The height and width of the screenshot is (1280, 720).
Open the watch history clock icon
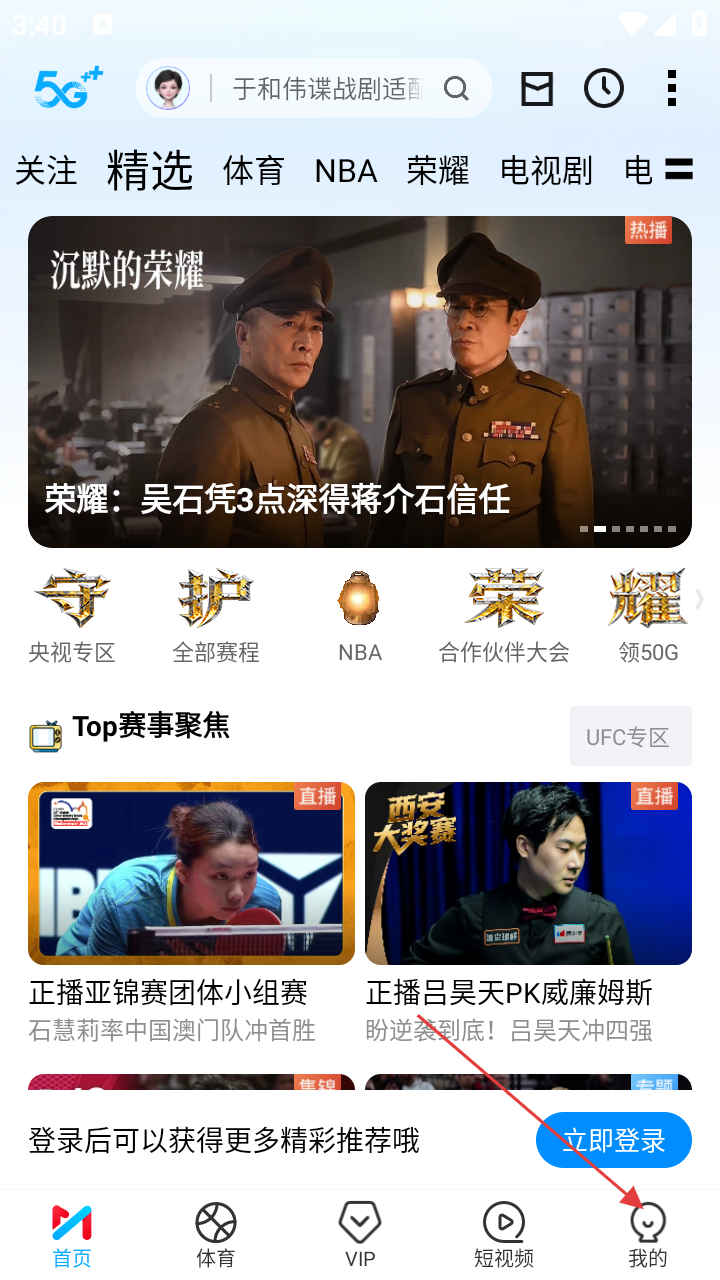tap(604, 90)
